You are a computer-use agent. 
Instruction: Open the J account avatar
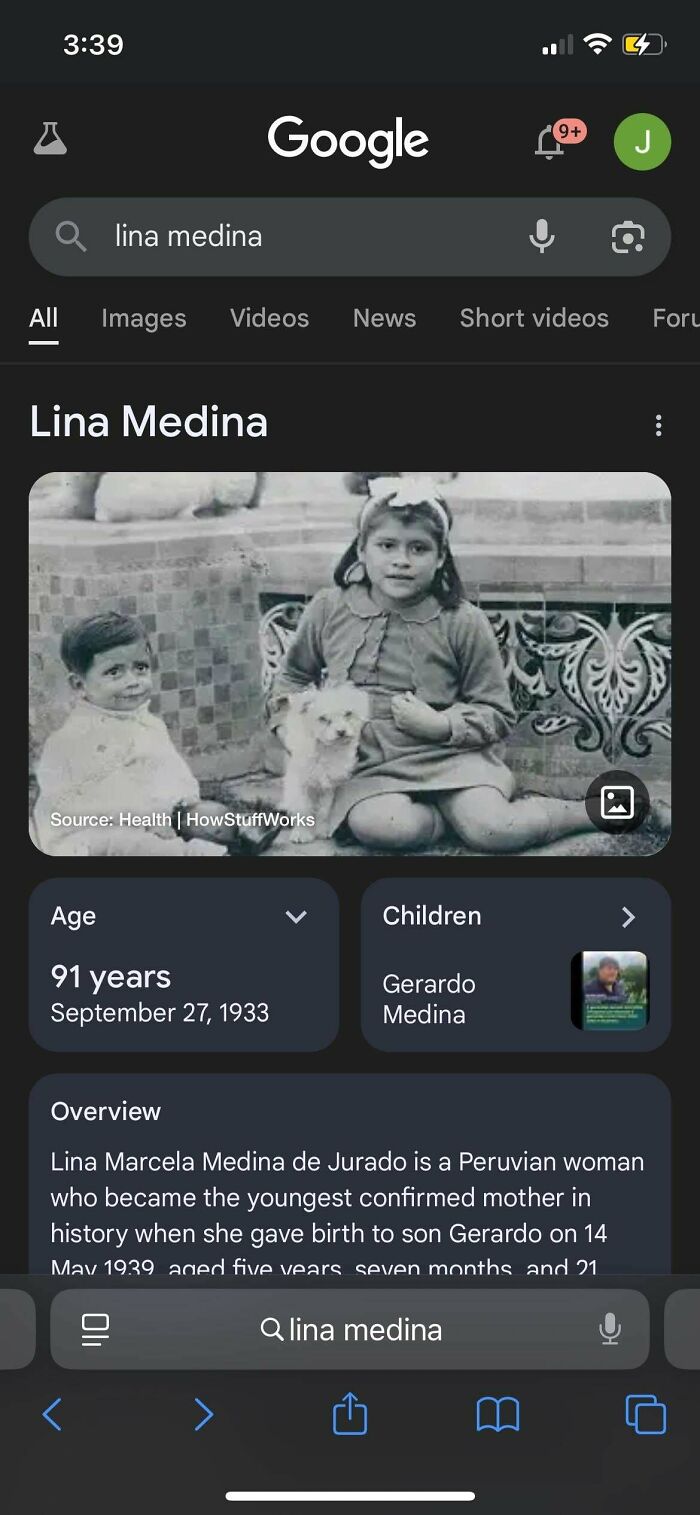pos(642,142)
